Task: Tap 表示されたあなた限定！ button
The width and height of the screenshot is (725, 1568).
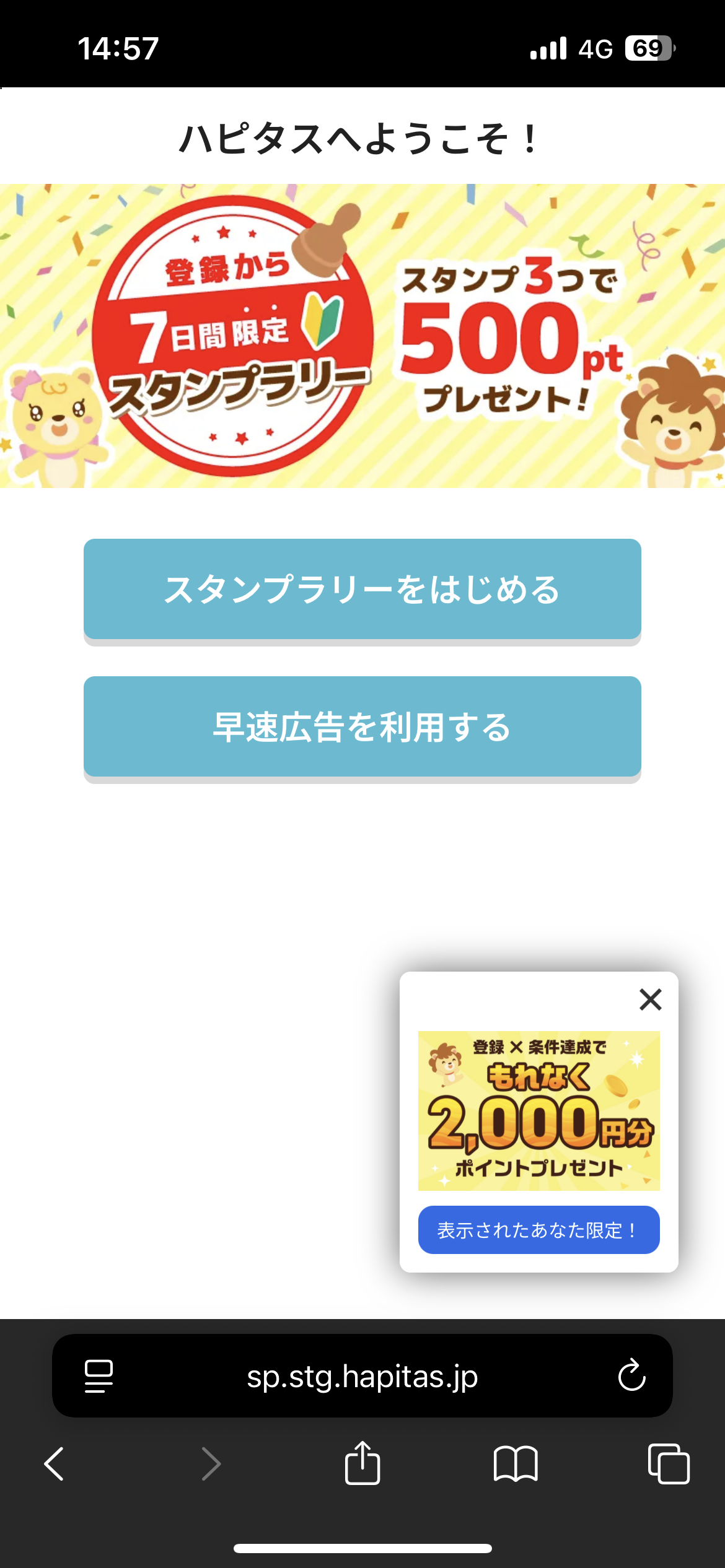Action: (538, 1230)
